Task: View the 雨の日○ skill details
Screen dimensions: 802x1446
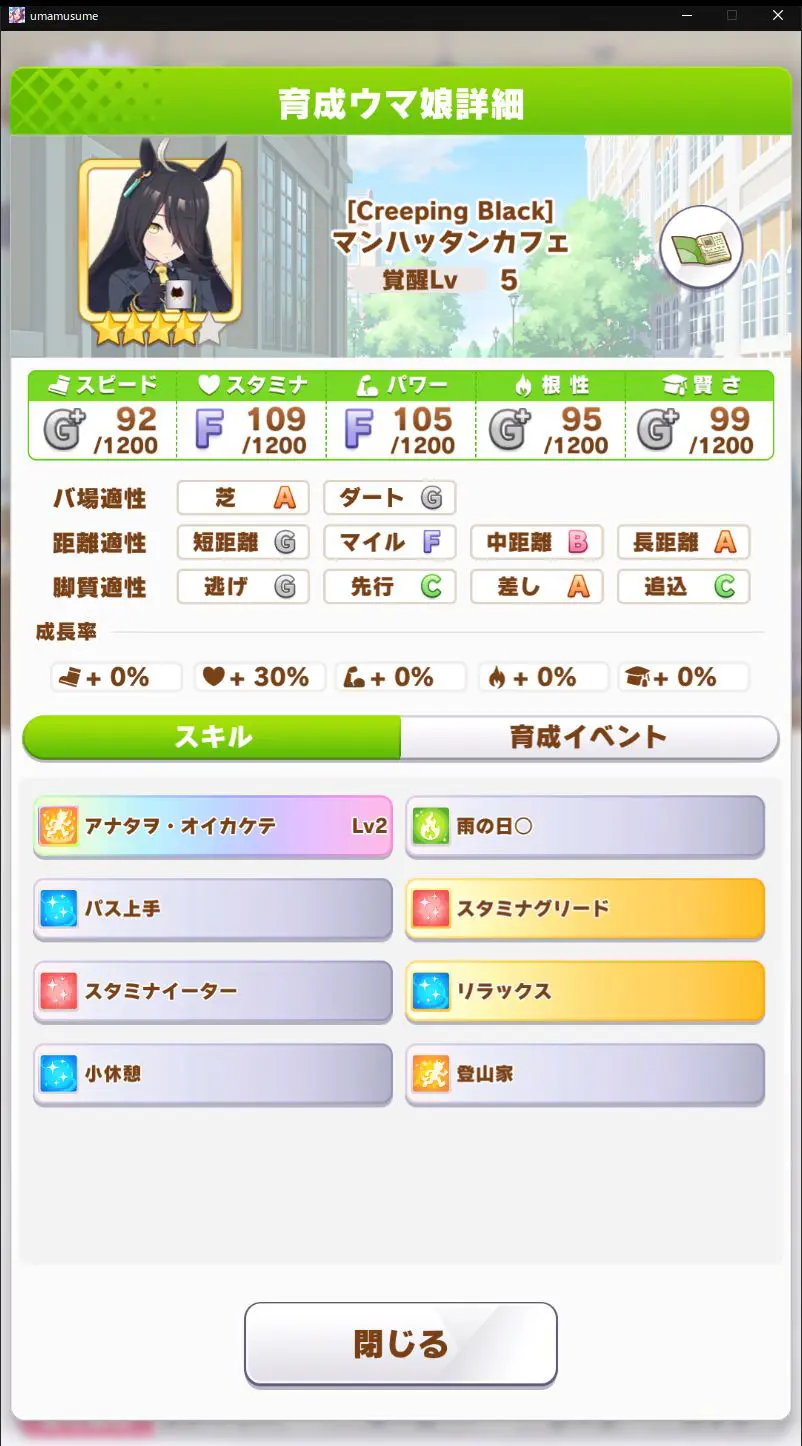Action: [585, 827]
